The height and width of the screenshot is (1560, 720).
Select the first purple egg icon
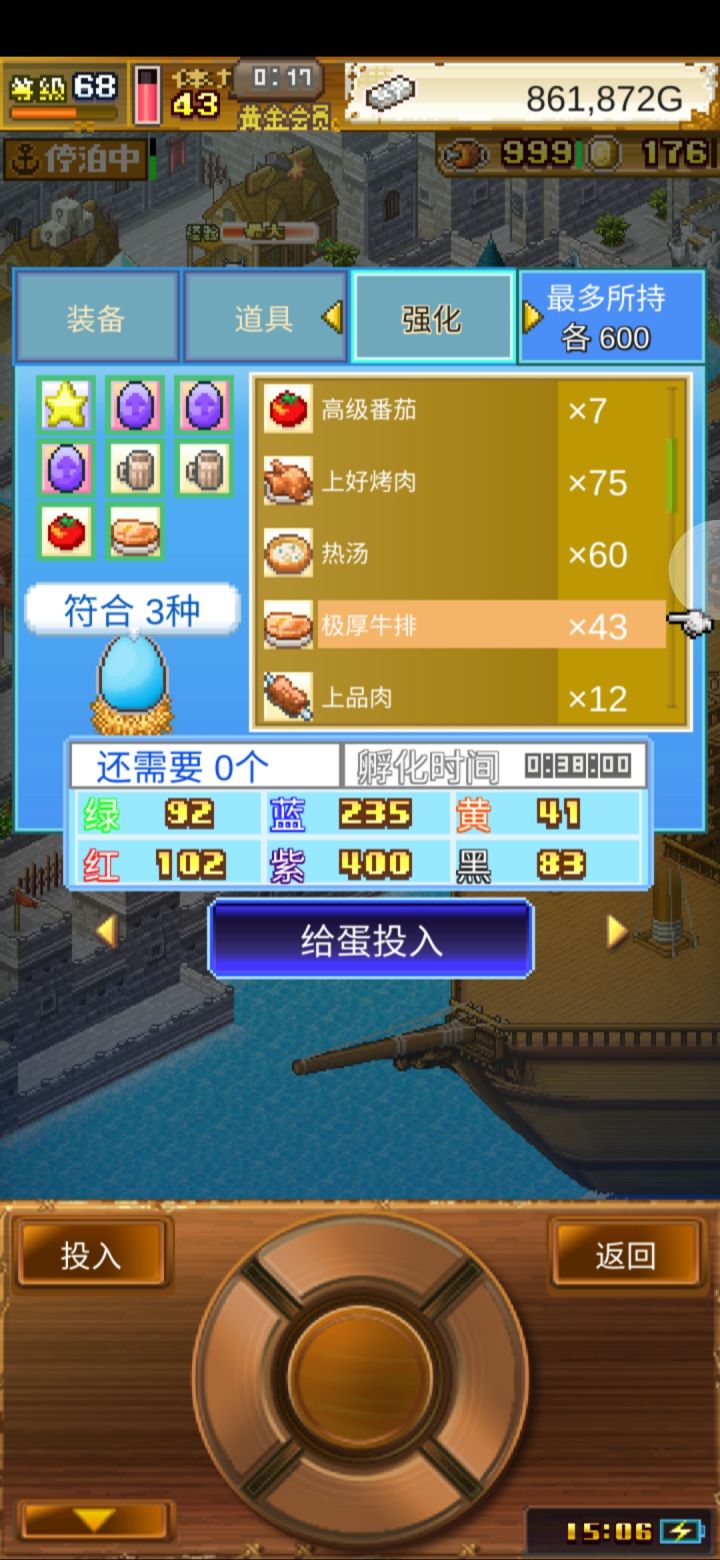(x=135, y=404)
